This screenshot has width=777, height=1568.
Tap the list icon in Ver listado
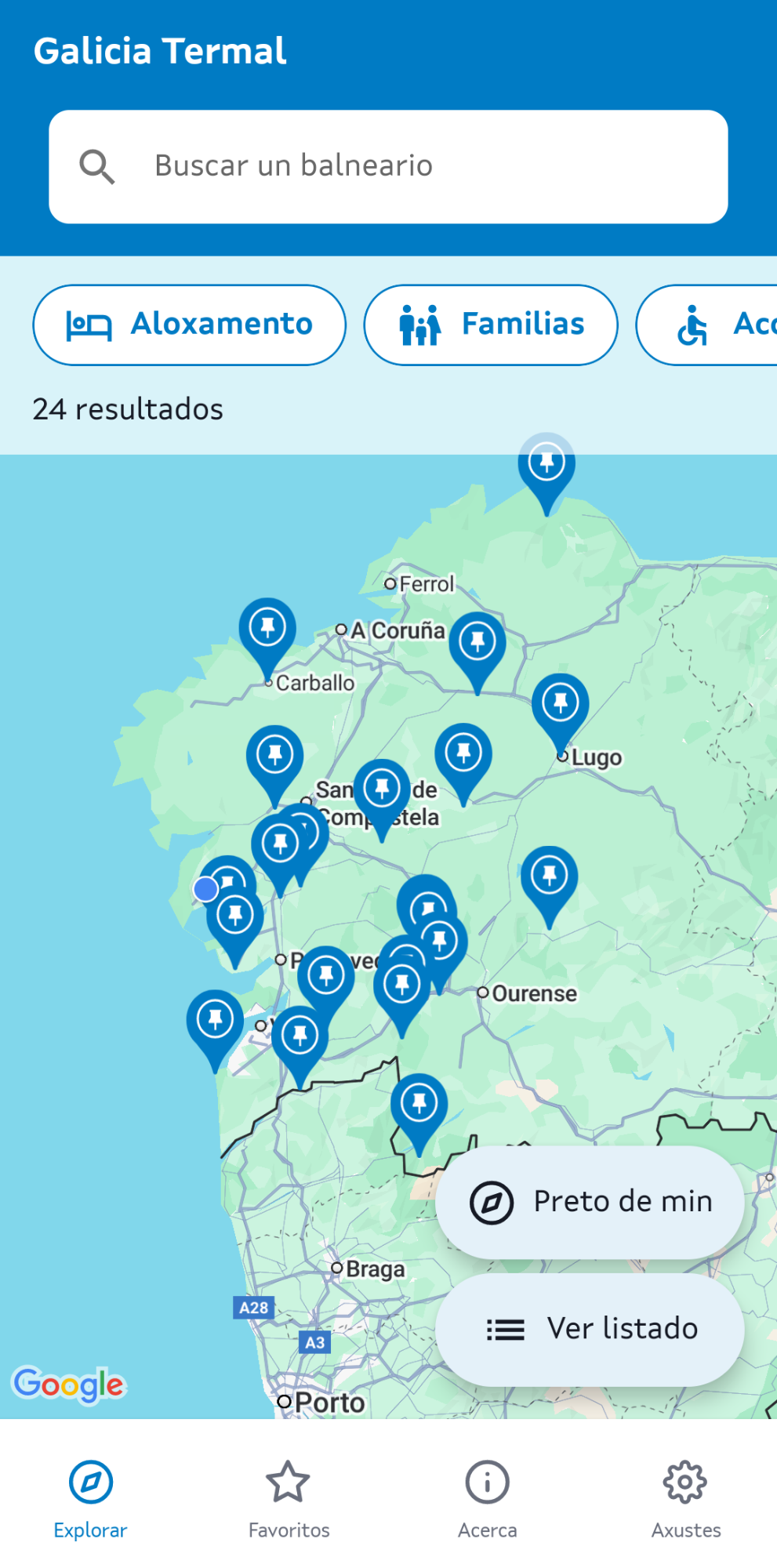[x=506, y=1329]
